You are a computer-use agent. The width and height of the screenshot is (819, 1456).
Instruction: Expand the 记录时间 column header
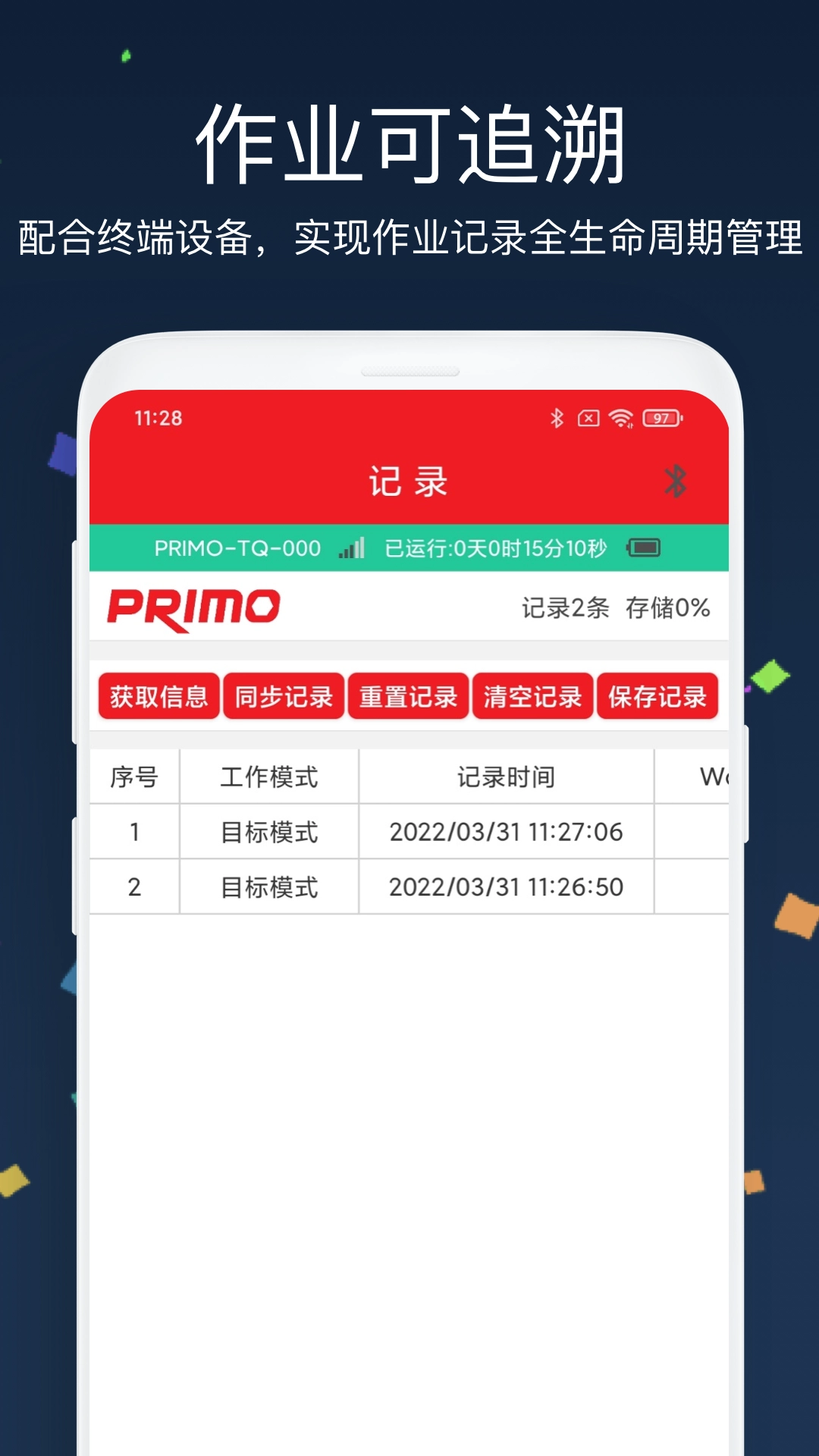tap(507, 777)
